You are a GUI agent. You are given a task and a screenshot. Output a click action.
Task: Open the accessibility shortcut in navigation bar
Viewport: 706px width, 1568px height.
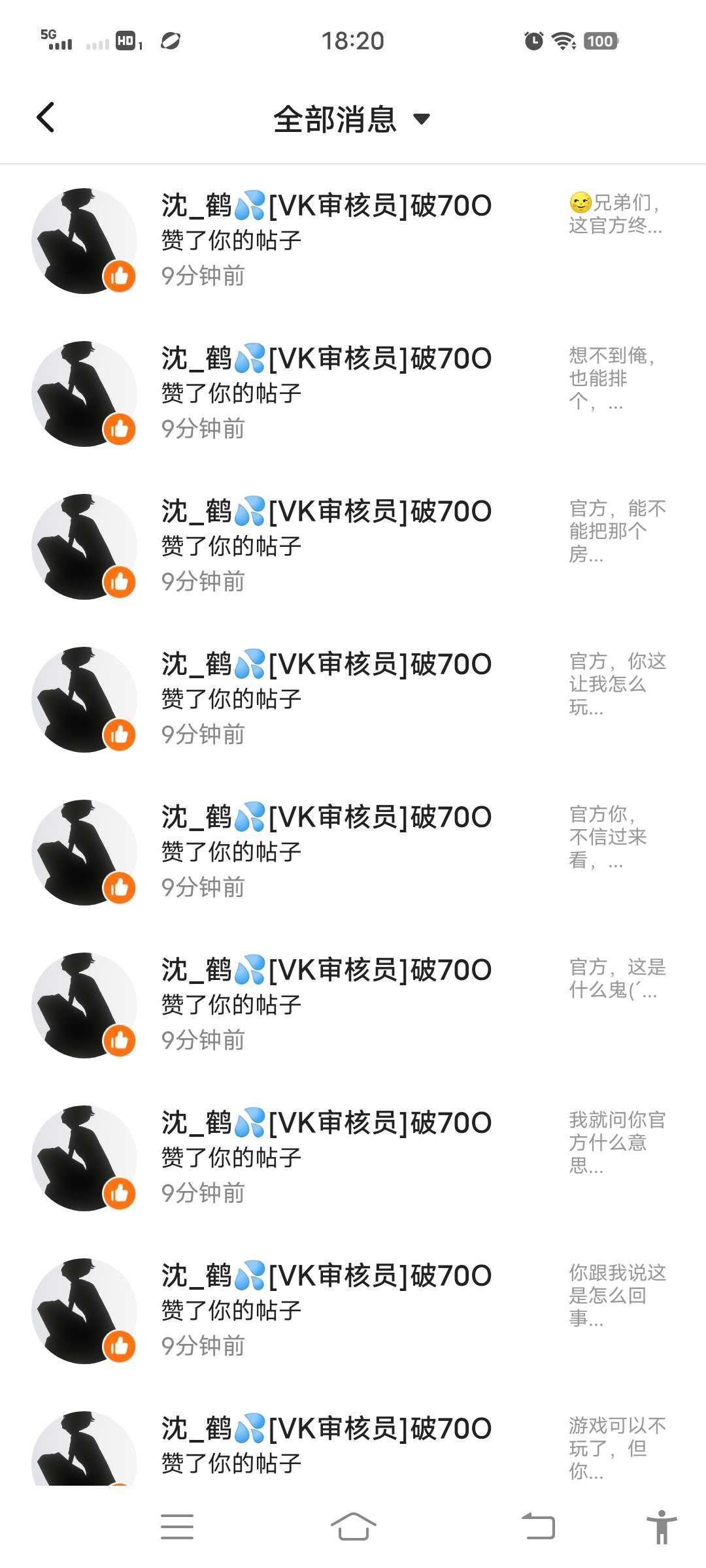662,1527
